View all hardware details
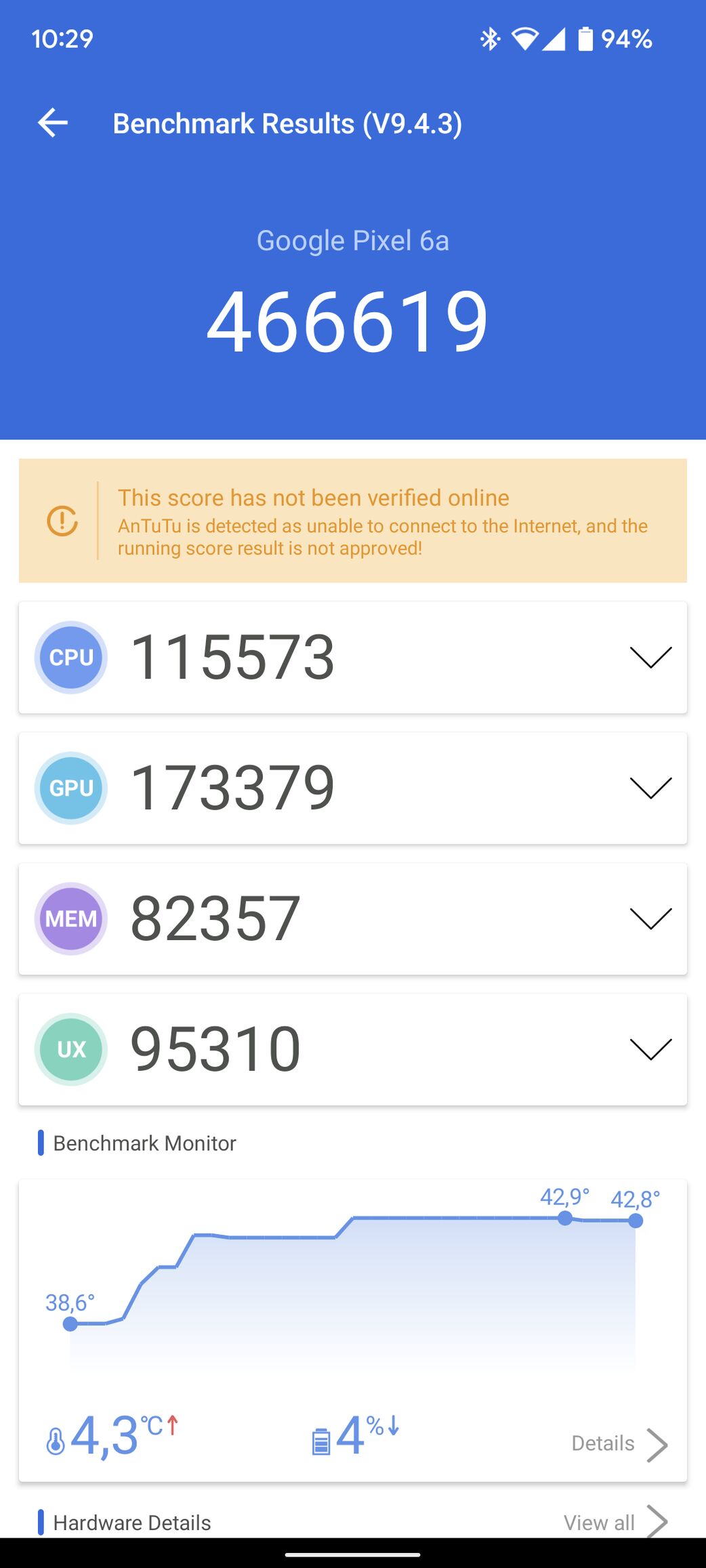The image size is (706, 1568). coord(615,1522)
